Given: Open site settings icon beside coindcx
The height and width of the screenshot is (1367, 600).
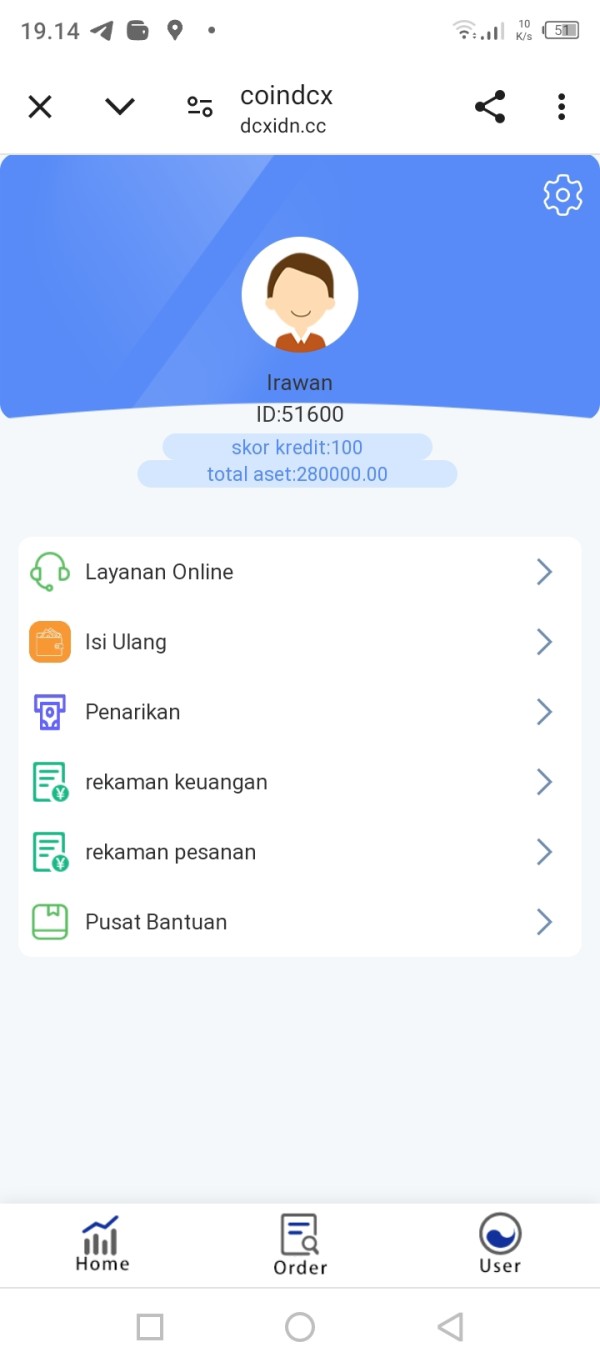Looking at the screenshot, I should [200, 107].
